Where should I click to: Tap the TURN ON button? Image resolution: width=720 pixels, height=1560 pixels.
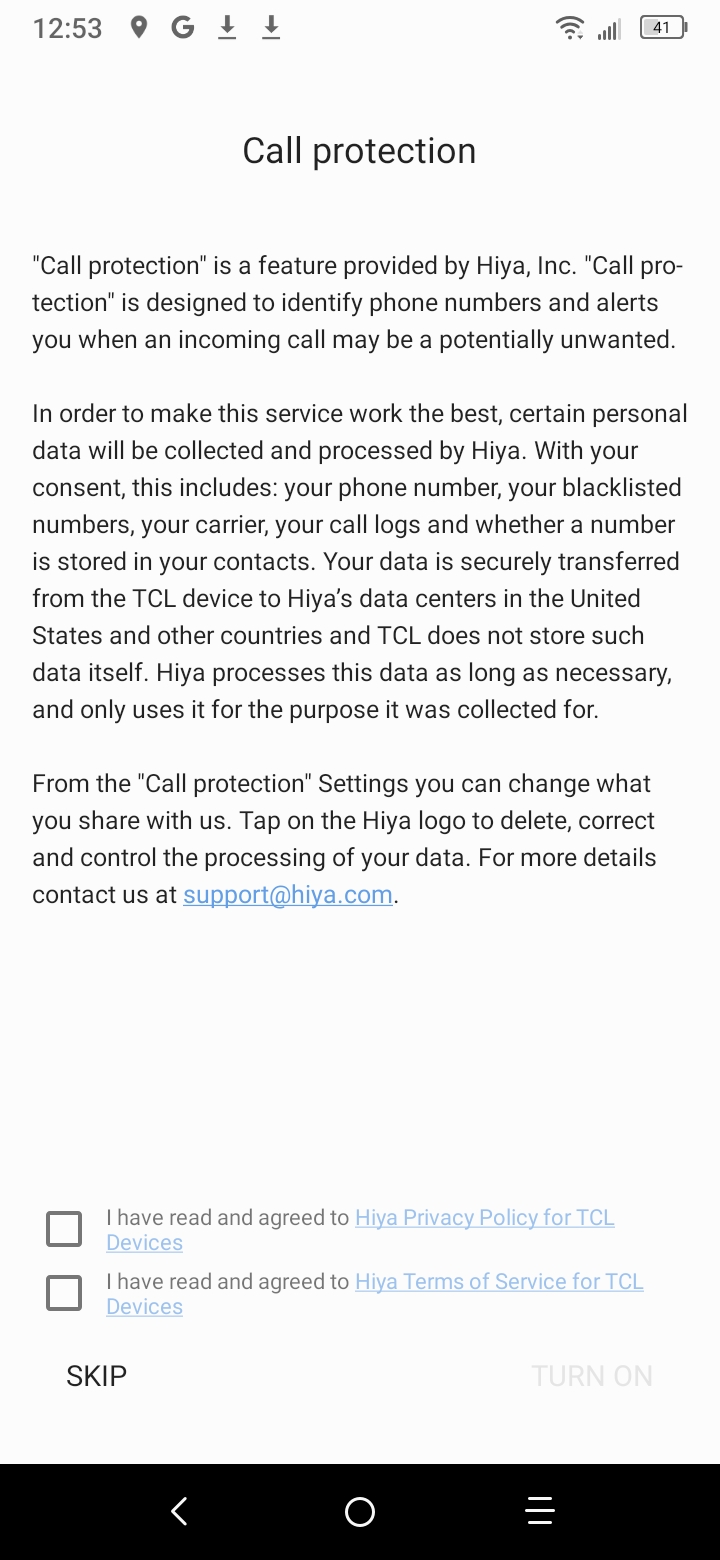[x=592, y=1376]
